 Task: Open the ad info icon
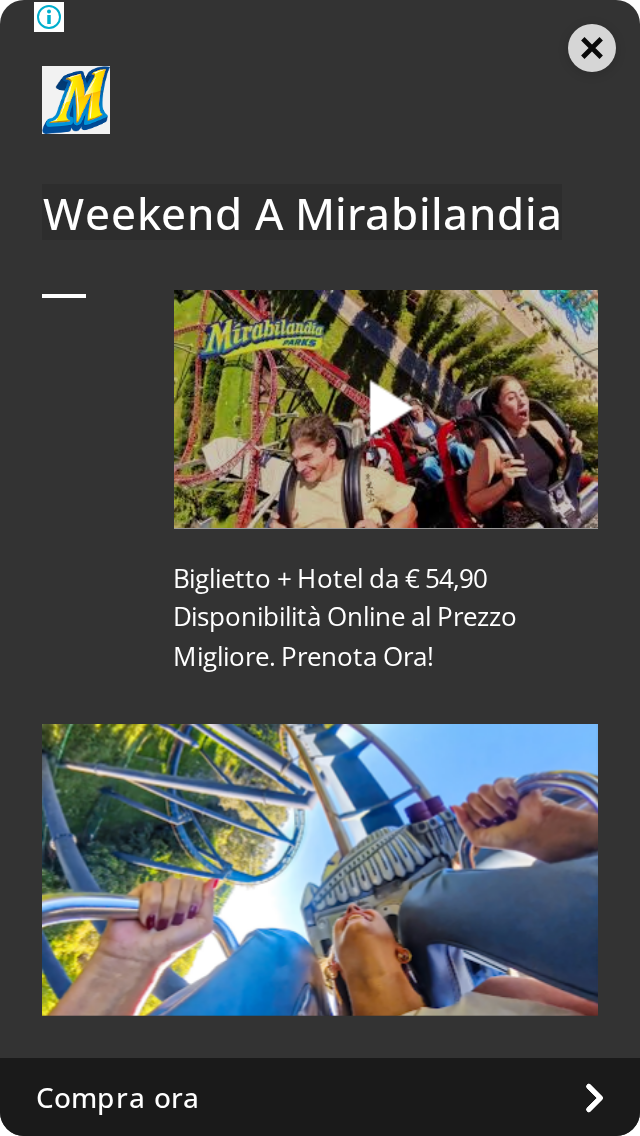pos(49,17)
